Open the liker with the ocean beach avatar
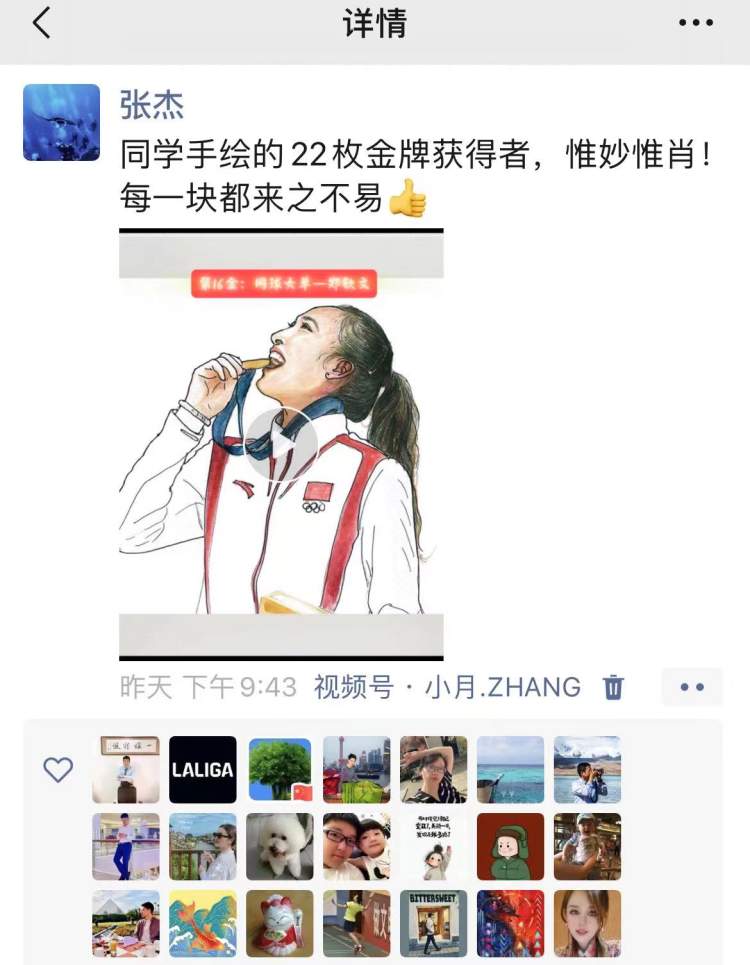This screenshot has height=965, width=750. (x=510, y=770)
